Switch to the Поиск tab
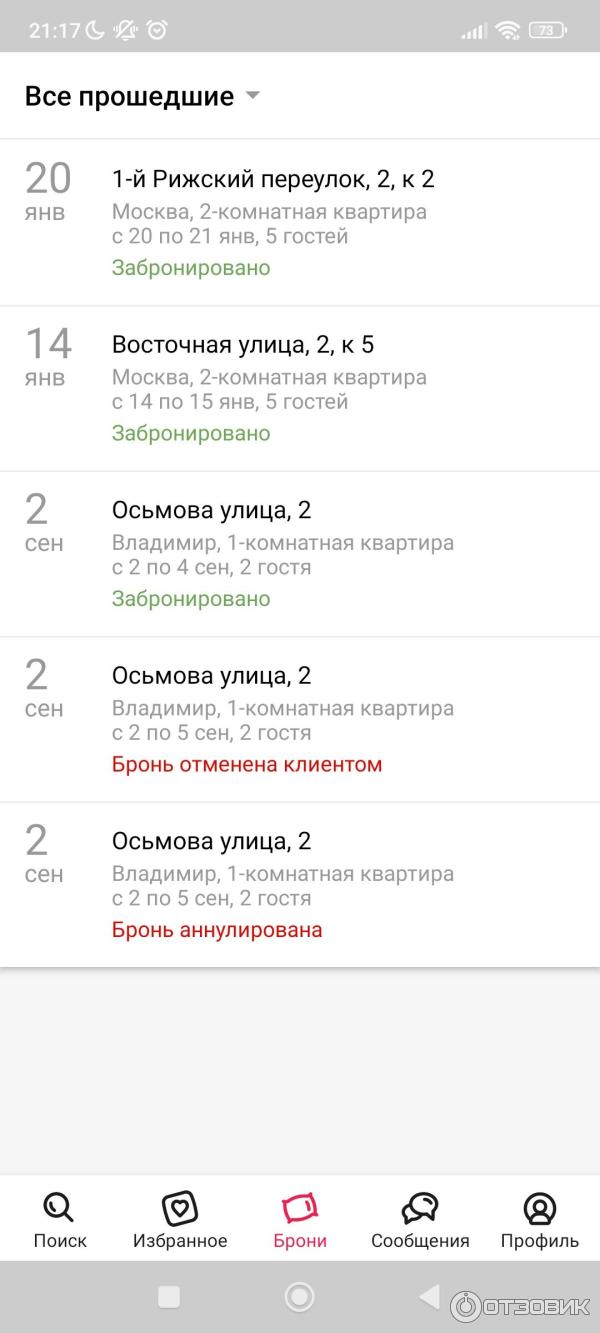Image resolution: width=600 pixels, height=1333 pixels. pyautogui.click(x=60, y=1220)
